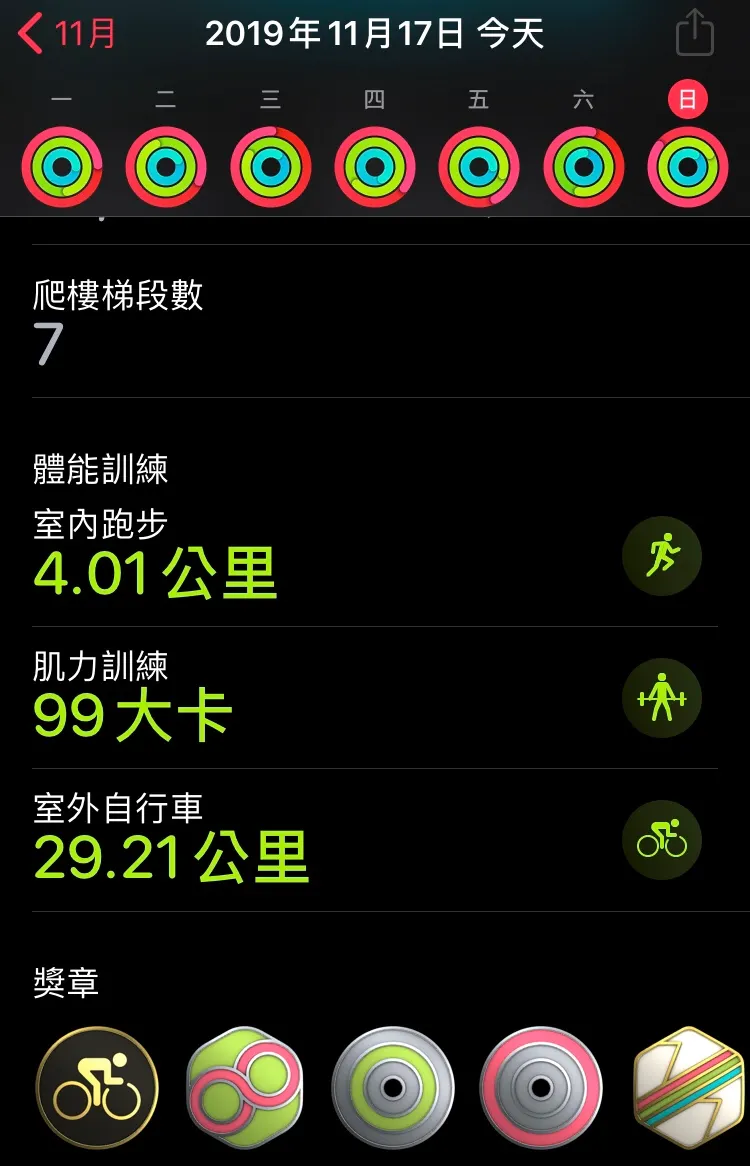750x1166 pixels.
Task: Go back to 11月 month view
Action: click(68, 34)
